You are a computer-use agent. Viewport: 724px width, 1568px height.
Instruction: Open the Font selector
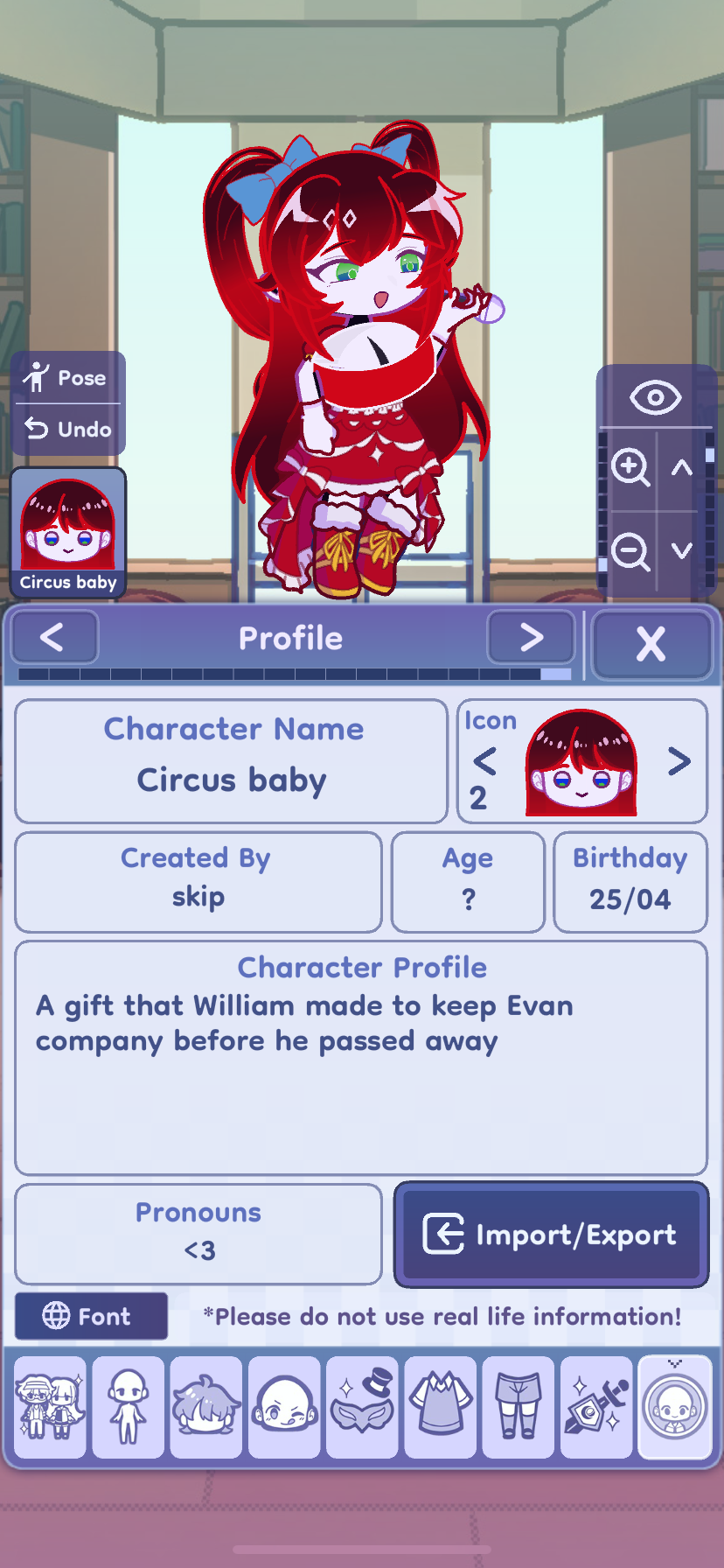point(90,1315)
